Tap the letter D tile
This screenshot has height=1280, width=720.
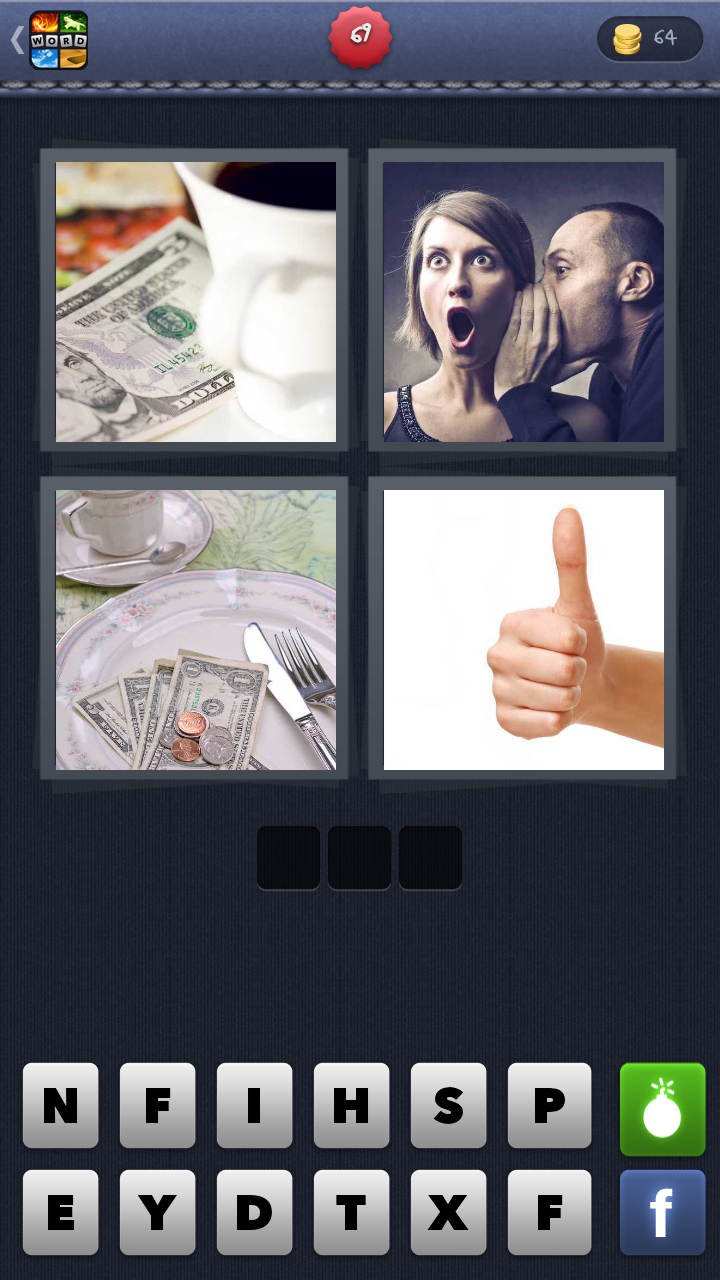click(x=254, y=1212)
